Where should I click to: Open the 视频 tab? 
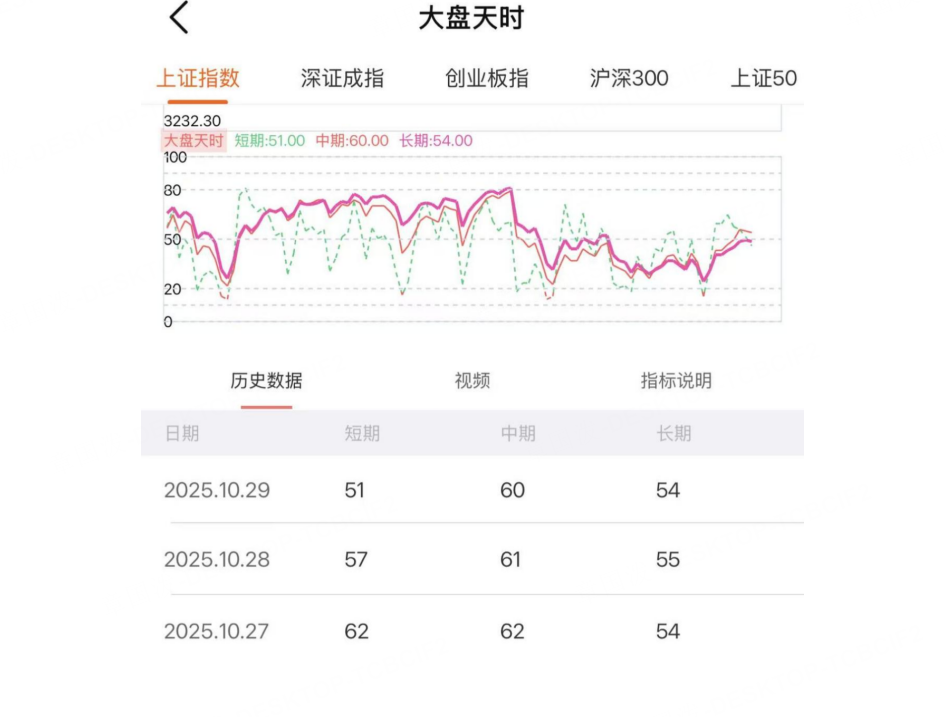(x=472, y=381)
